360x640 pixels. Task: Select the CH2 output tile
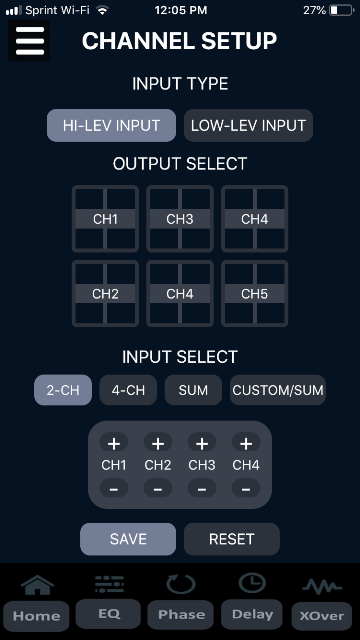pos(105,293)
